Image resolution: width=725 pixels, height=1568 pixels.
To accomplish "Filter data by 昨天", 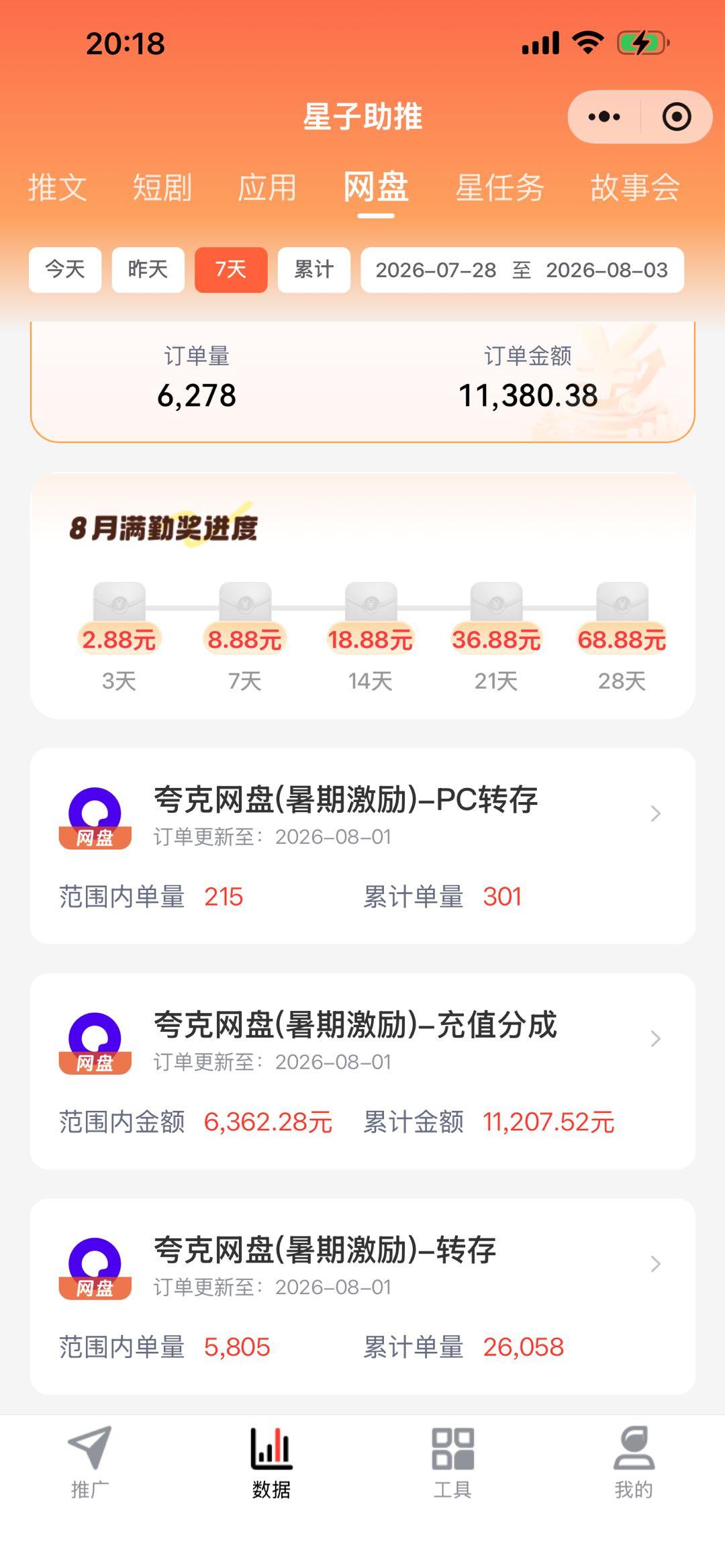I will click(148, 270).
